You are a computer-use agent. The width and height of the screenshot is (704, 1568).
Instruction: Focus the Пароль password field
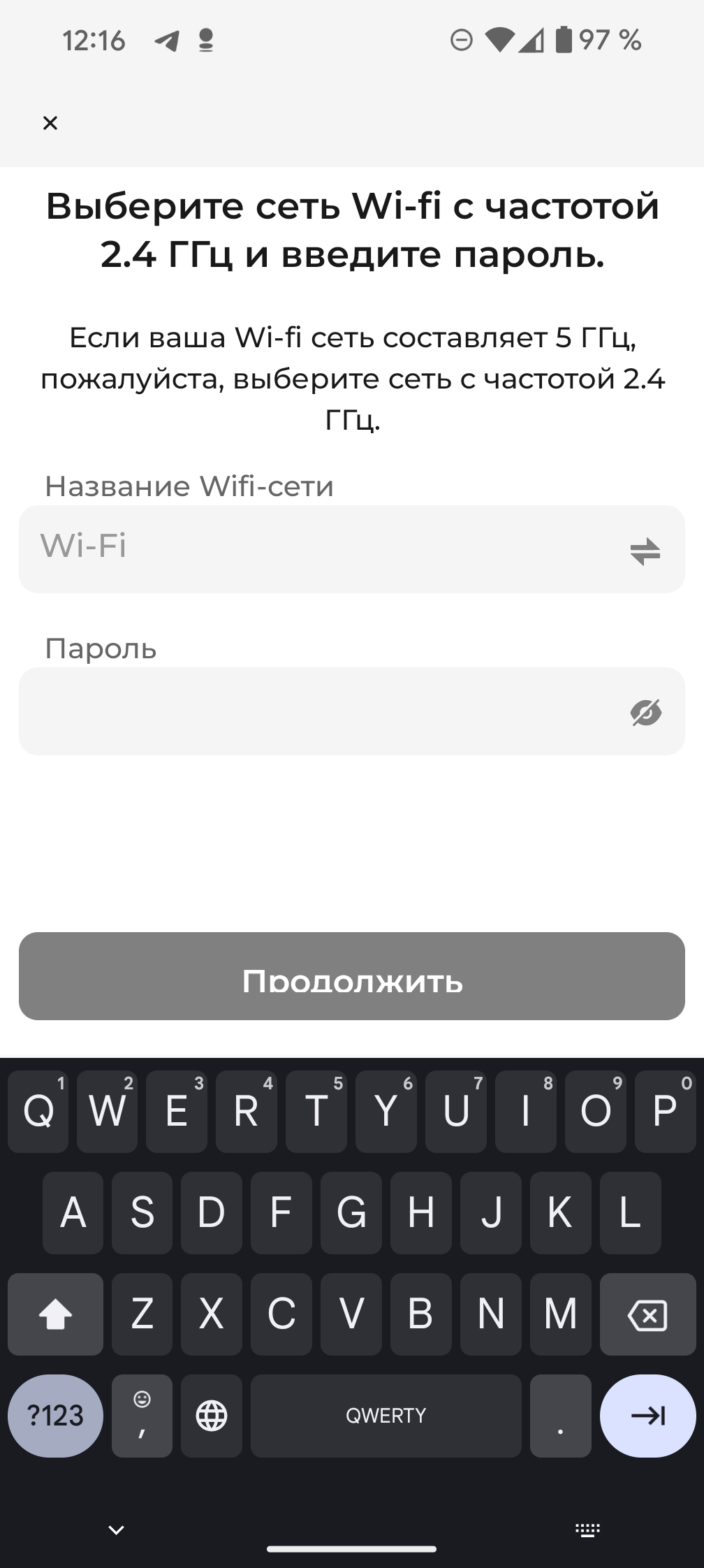tap(314, 711)
